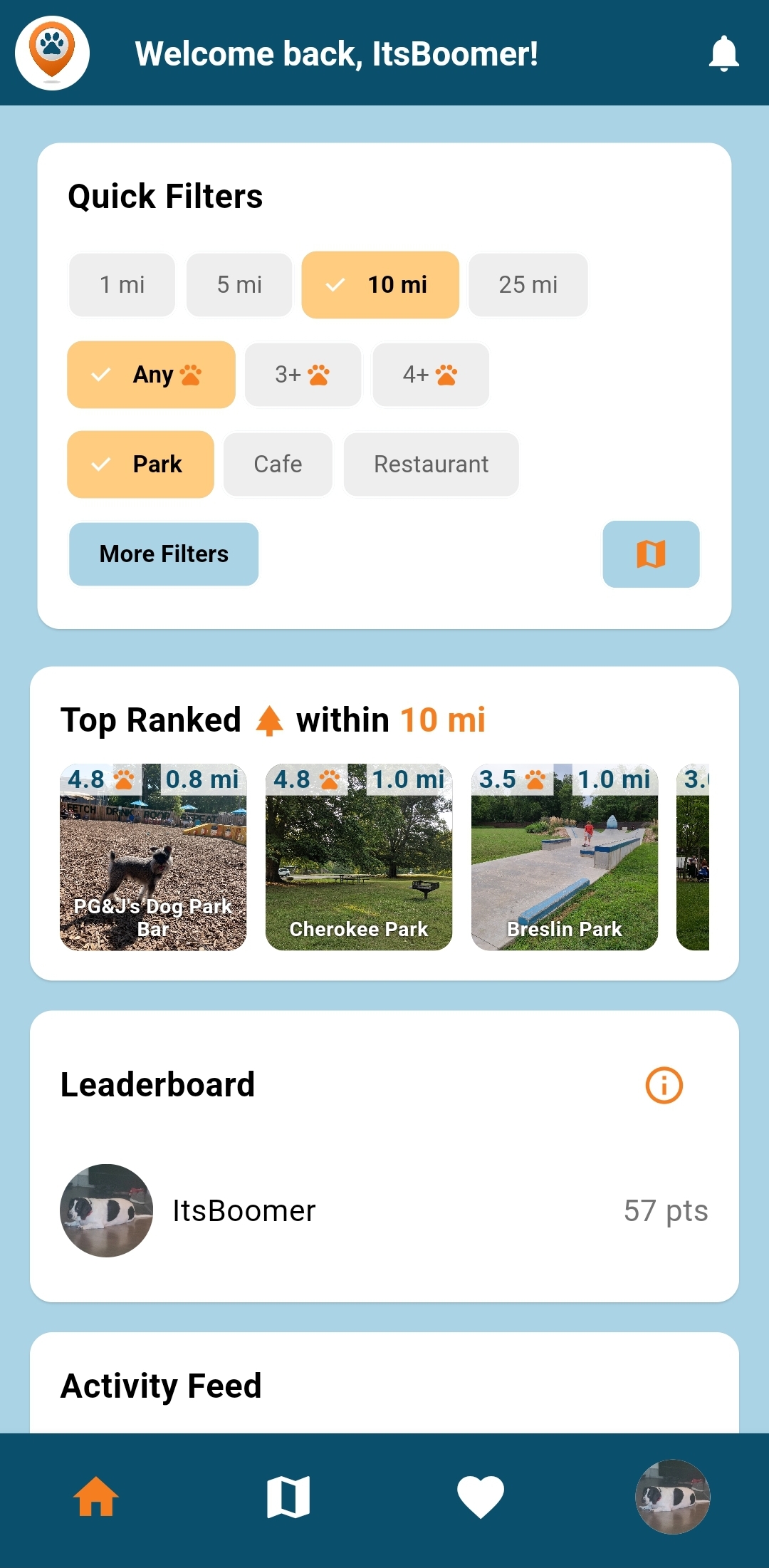The height and width of the screenshot is (1568, 769).
Task: View the Breslin Park listing
Action: click(564, 858)
